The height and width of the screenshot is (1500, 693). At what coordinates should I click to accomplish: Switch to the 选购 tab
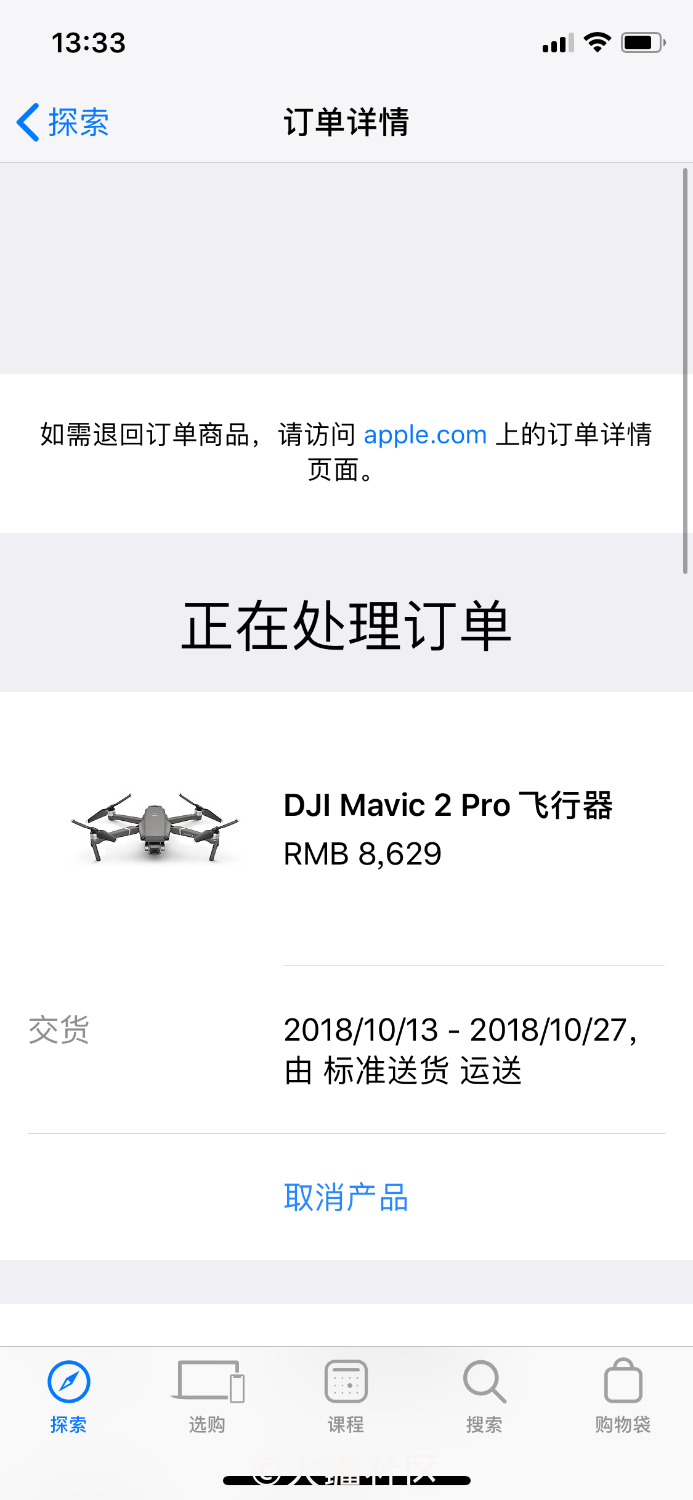207,1396
